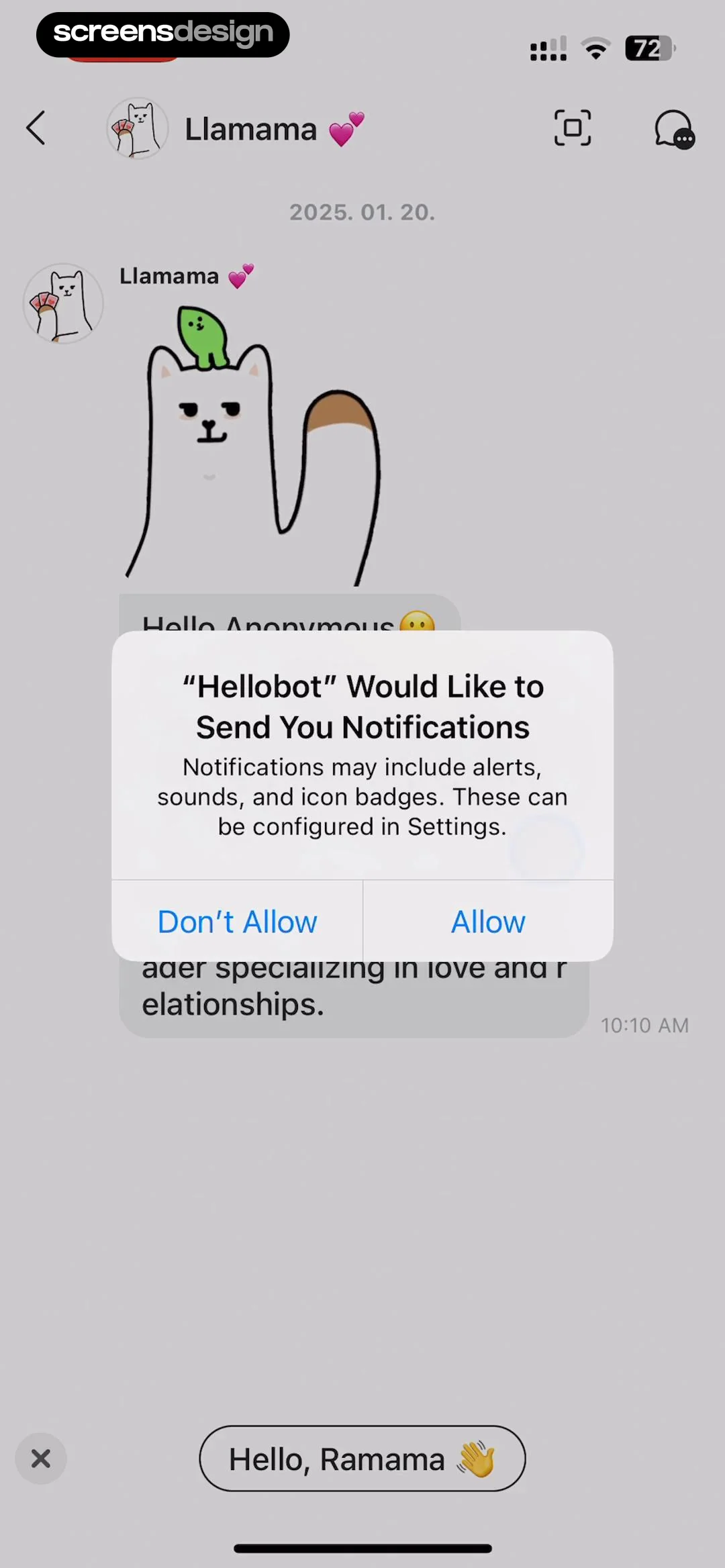725x1568 pixels.
Task: Go back using the header arrow
Action: 36,128
